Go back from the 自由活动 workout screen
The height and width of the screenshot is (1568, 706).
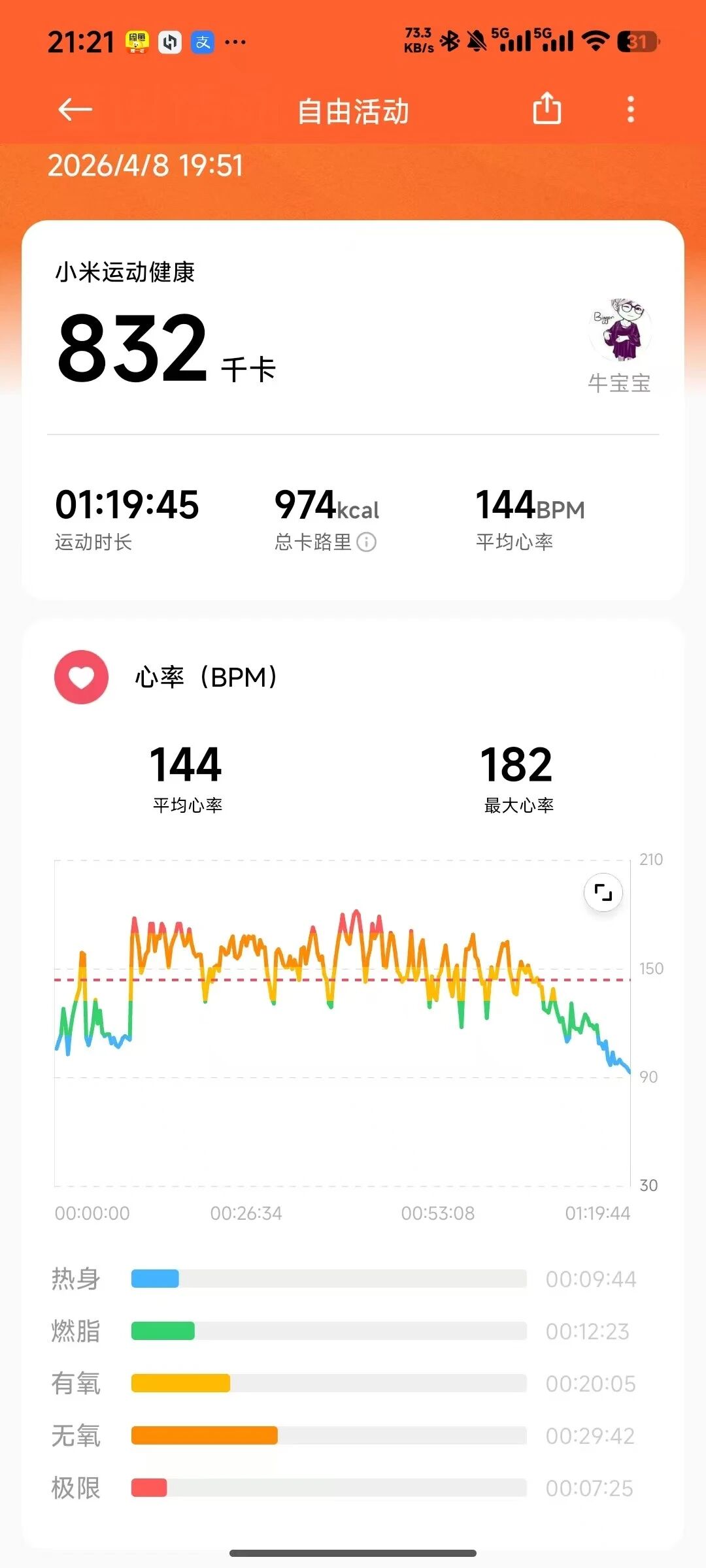tap(75, 110)
